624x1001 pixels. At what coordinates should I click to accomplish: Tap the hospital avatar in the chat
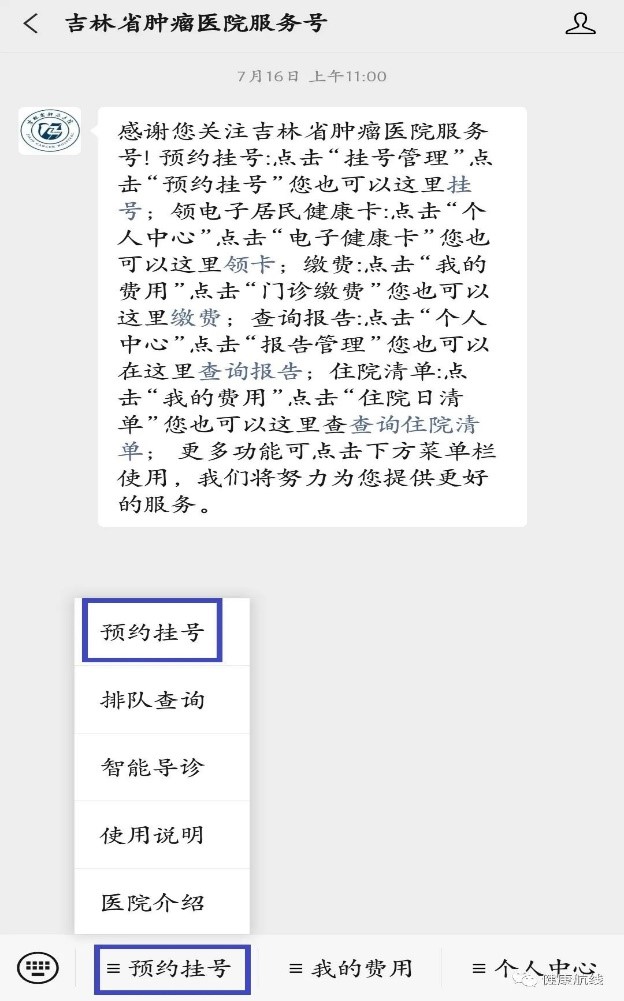50,130
